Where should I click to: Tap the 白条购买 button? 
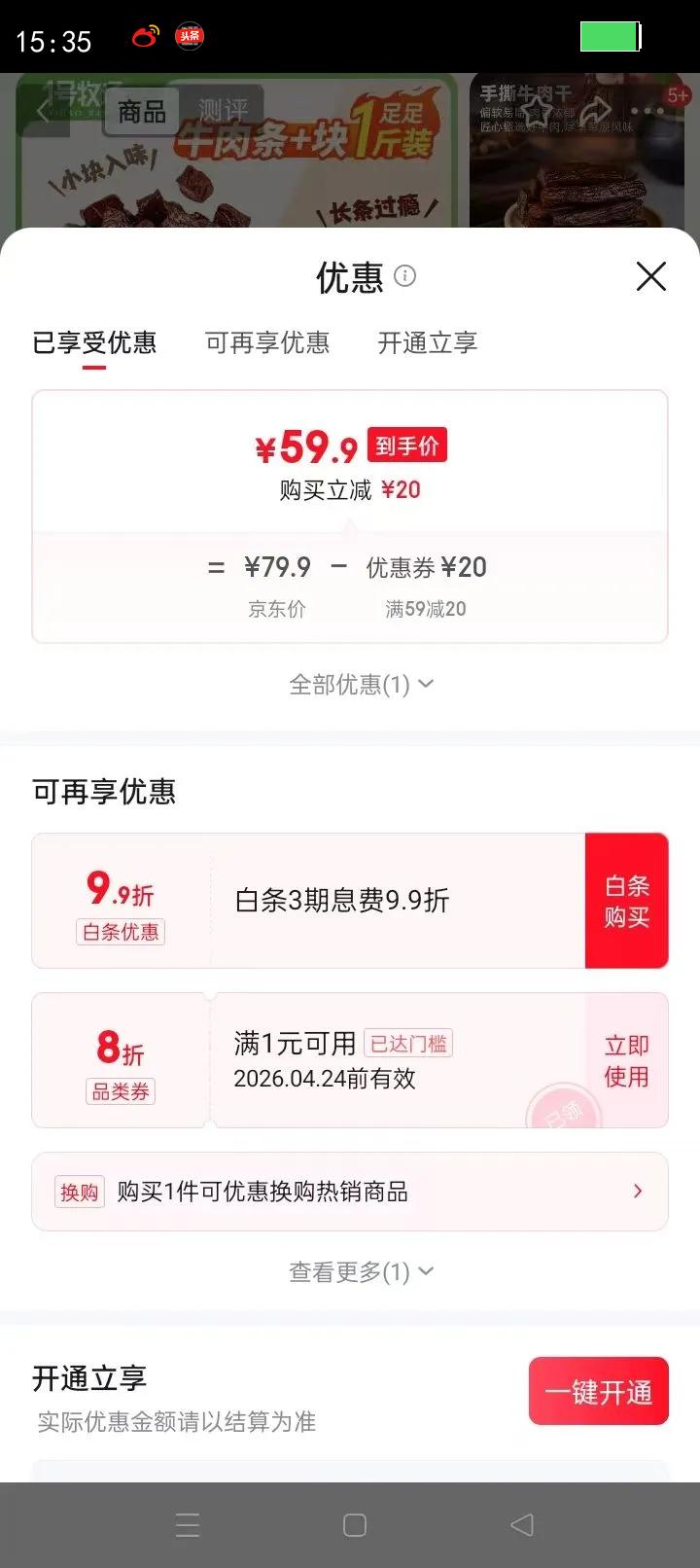[626, 901]
